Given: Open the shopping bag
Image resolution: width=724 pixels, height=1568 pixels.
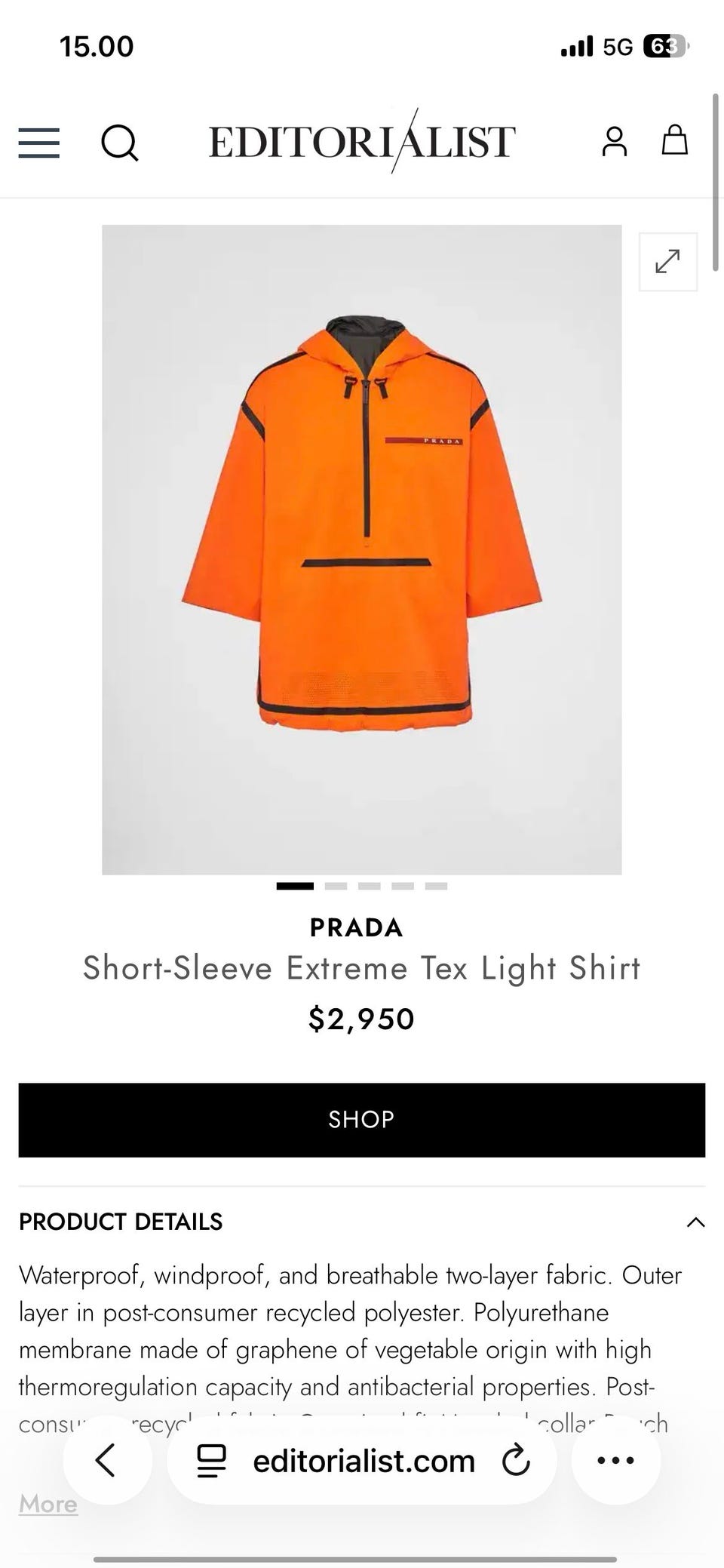Looking at the screenshot, I should (x=675, y=140).
